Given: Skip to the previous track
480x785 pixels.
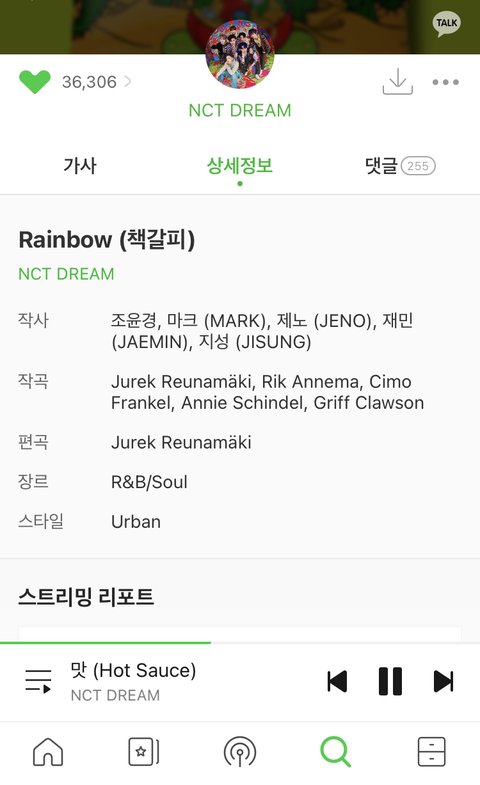Looking at the screenshot, I should coord(337,681).
